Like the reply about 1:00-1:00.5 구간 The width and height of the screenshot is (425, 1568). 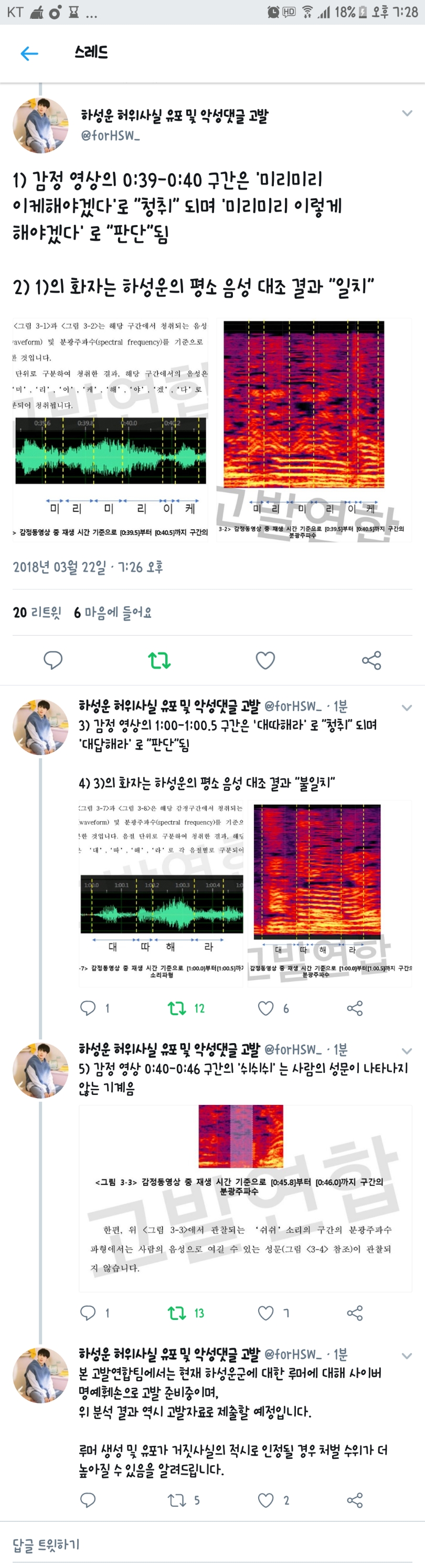click(266, 1008)
